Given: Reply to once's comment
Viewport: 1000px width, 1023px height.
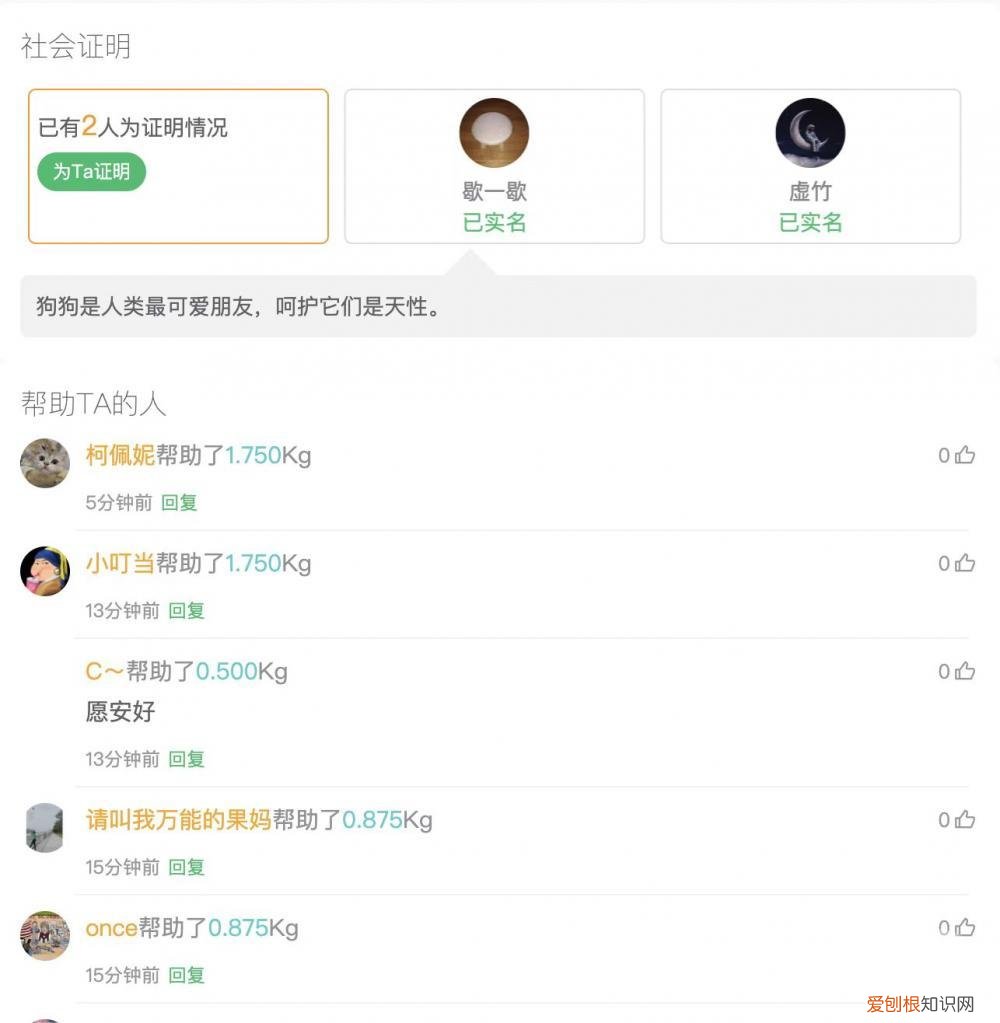Looking at the screenshot, I should pyautogui.click(x=187, y=975).
